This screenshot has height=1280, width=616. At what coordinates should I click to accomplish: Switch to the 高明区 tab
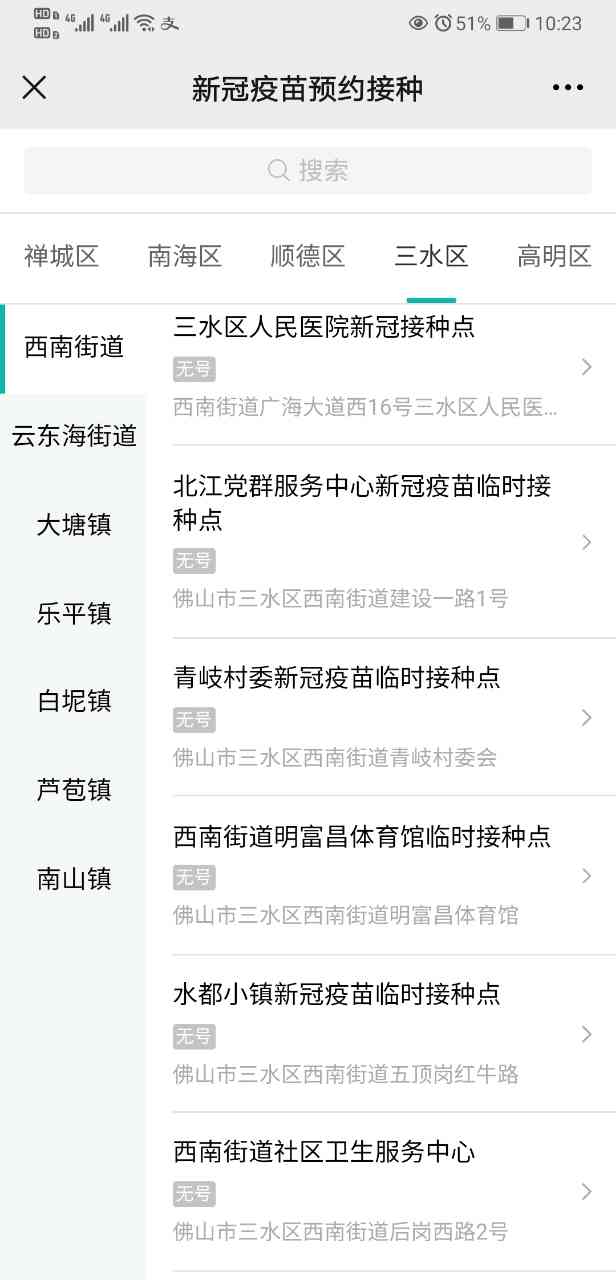tap(554, 257)
